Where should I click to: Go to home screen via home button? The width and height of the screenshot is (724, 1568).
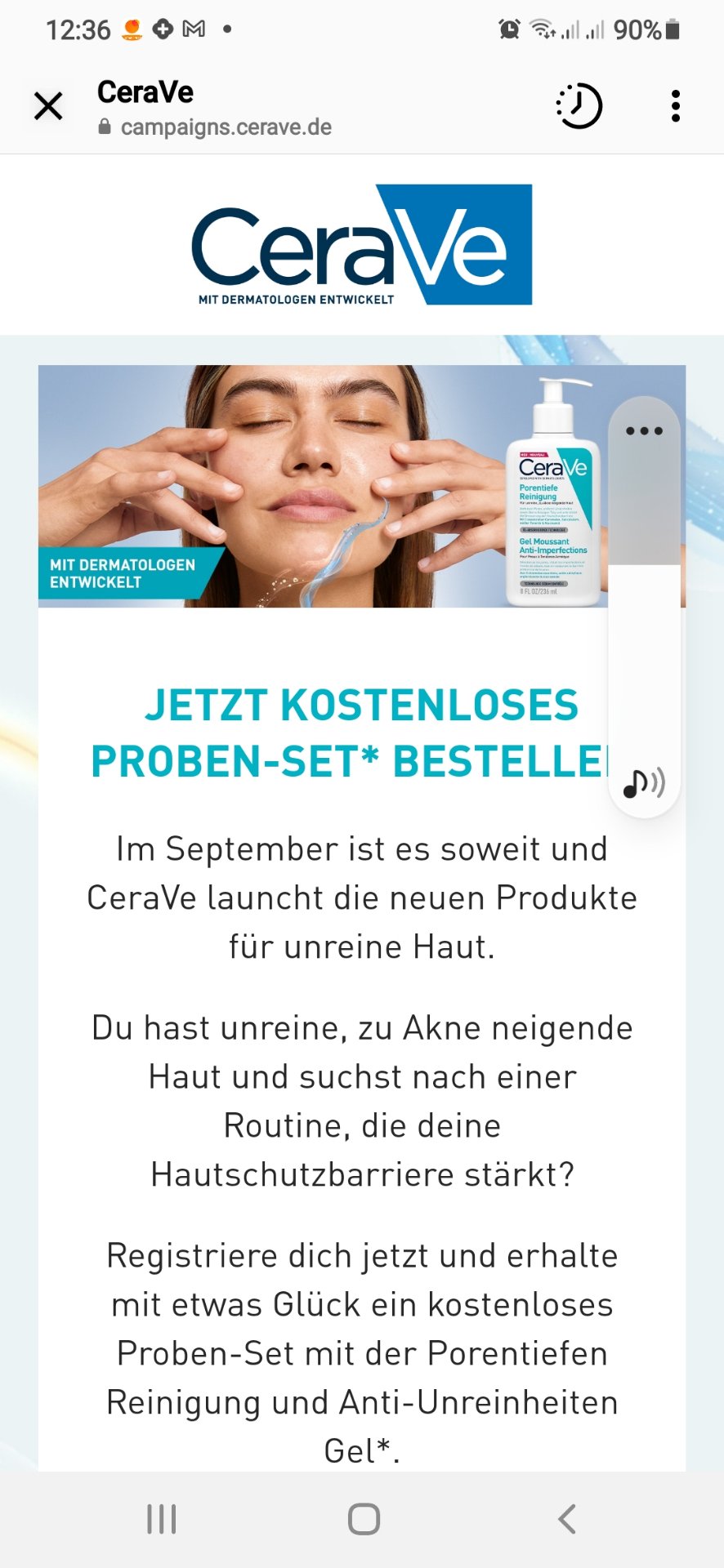tap(364, 1519)
